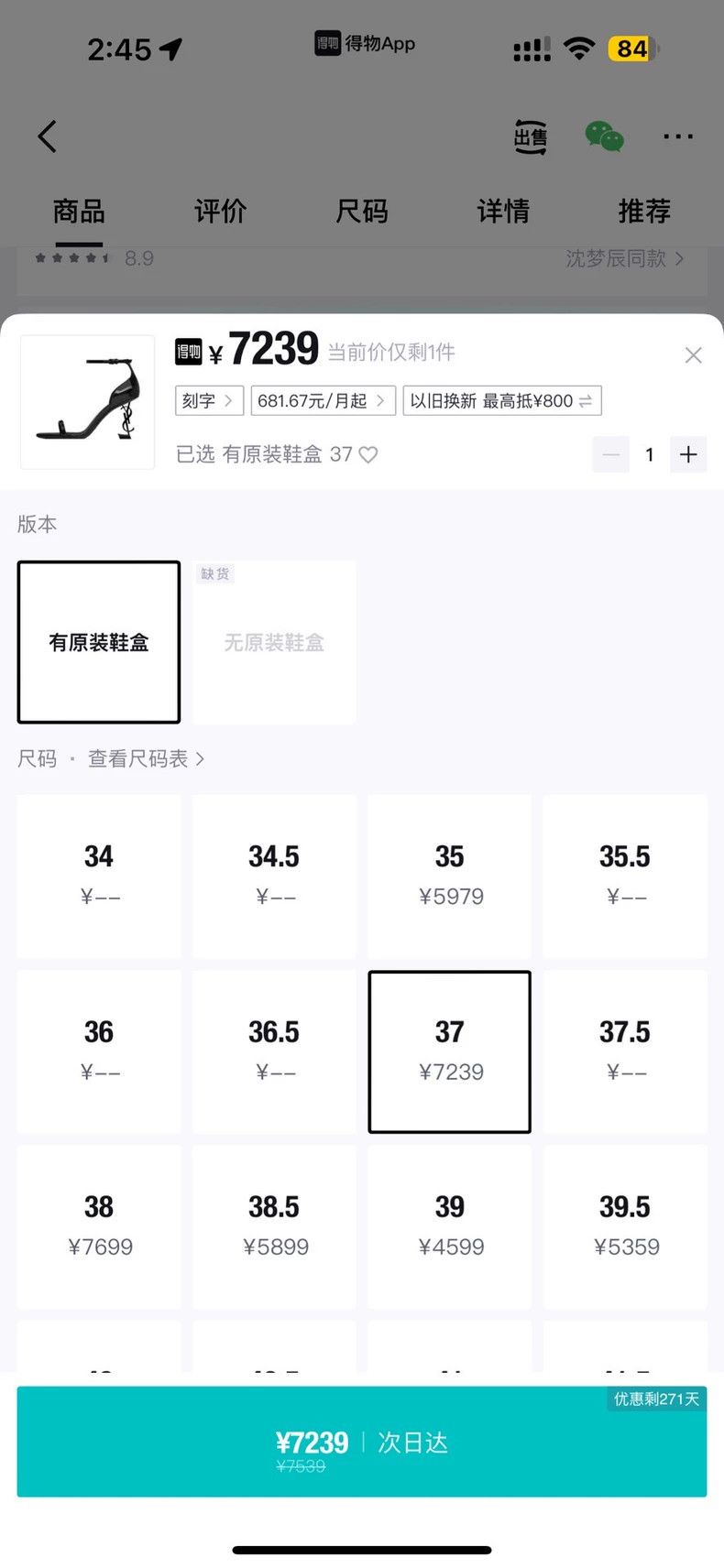Choose size 39.5 at ¥5359
The width and height of the screenshot is (724, 1568).
click(625, 1226)
